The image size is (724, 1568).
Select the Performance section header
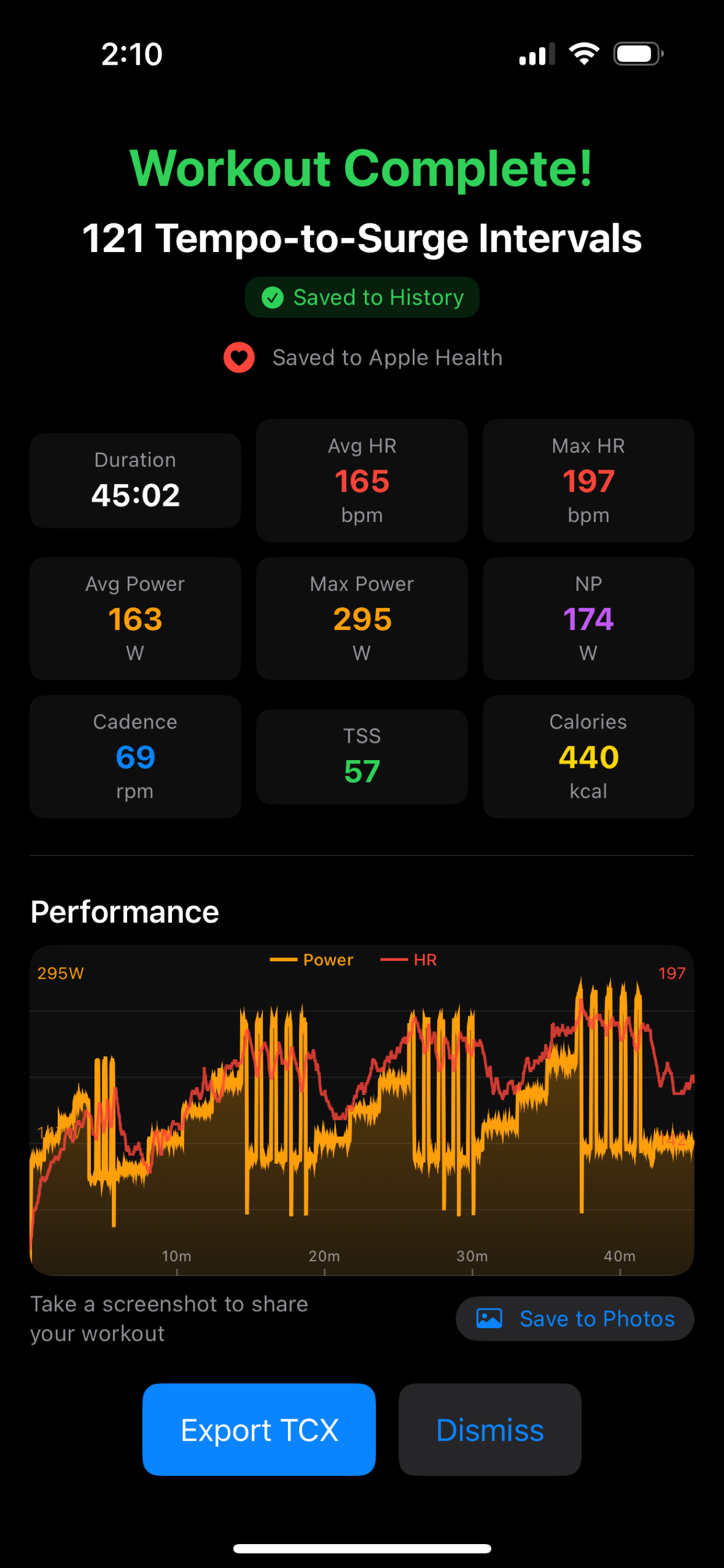[x=125, y=911]
